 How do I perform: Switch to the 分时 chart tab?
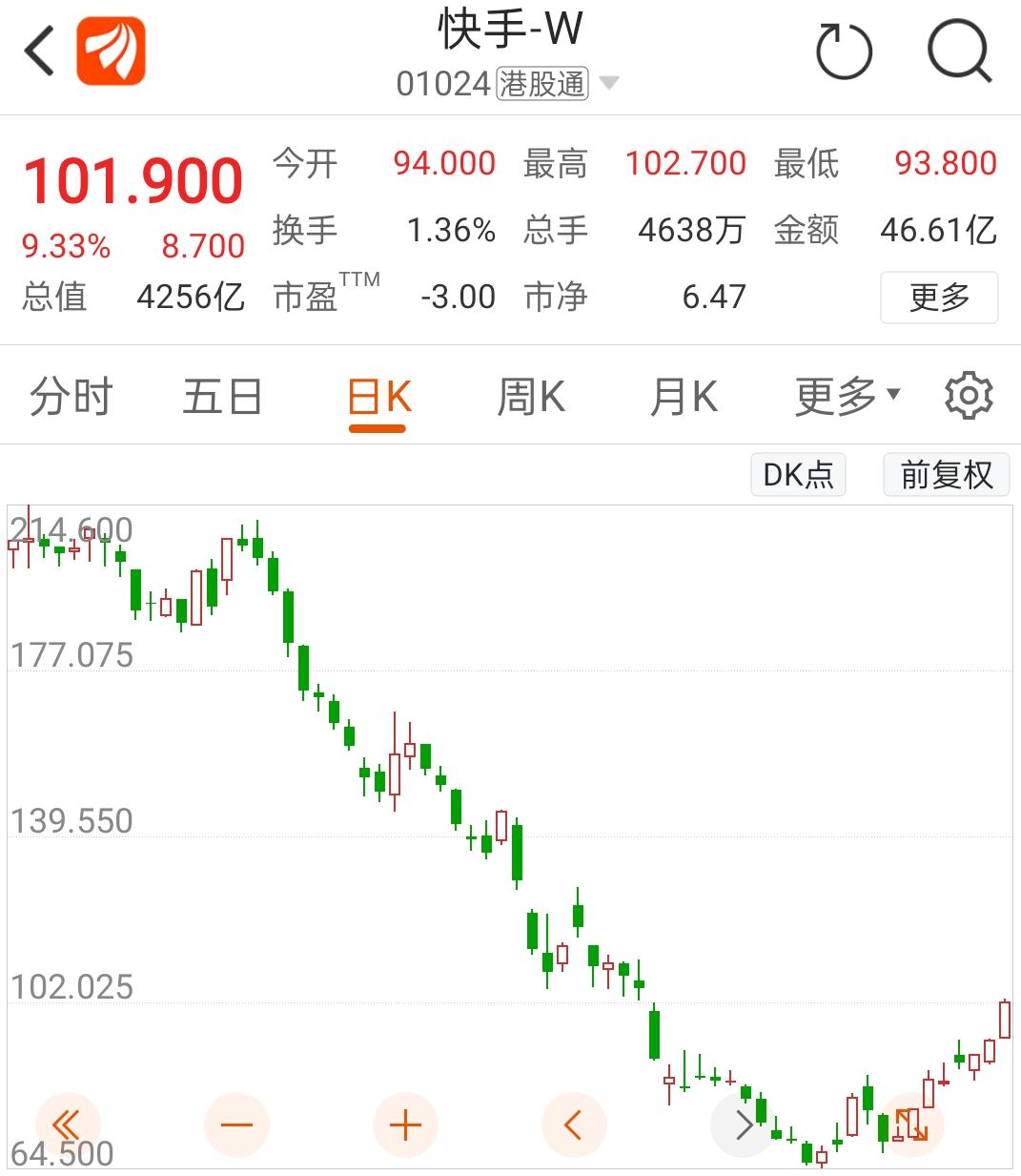(71, 397)
